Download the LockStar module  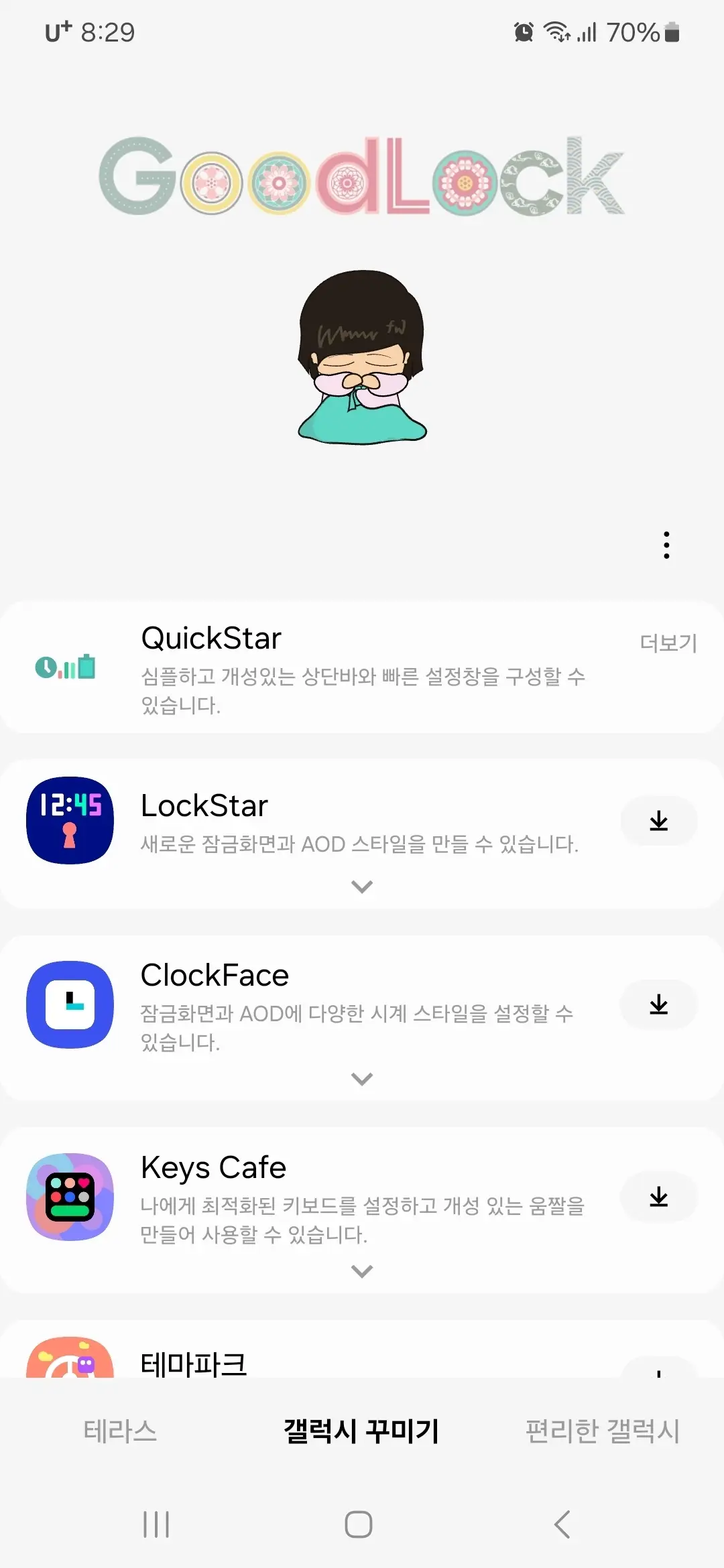[x=659, y=821]
